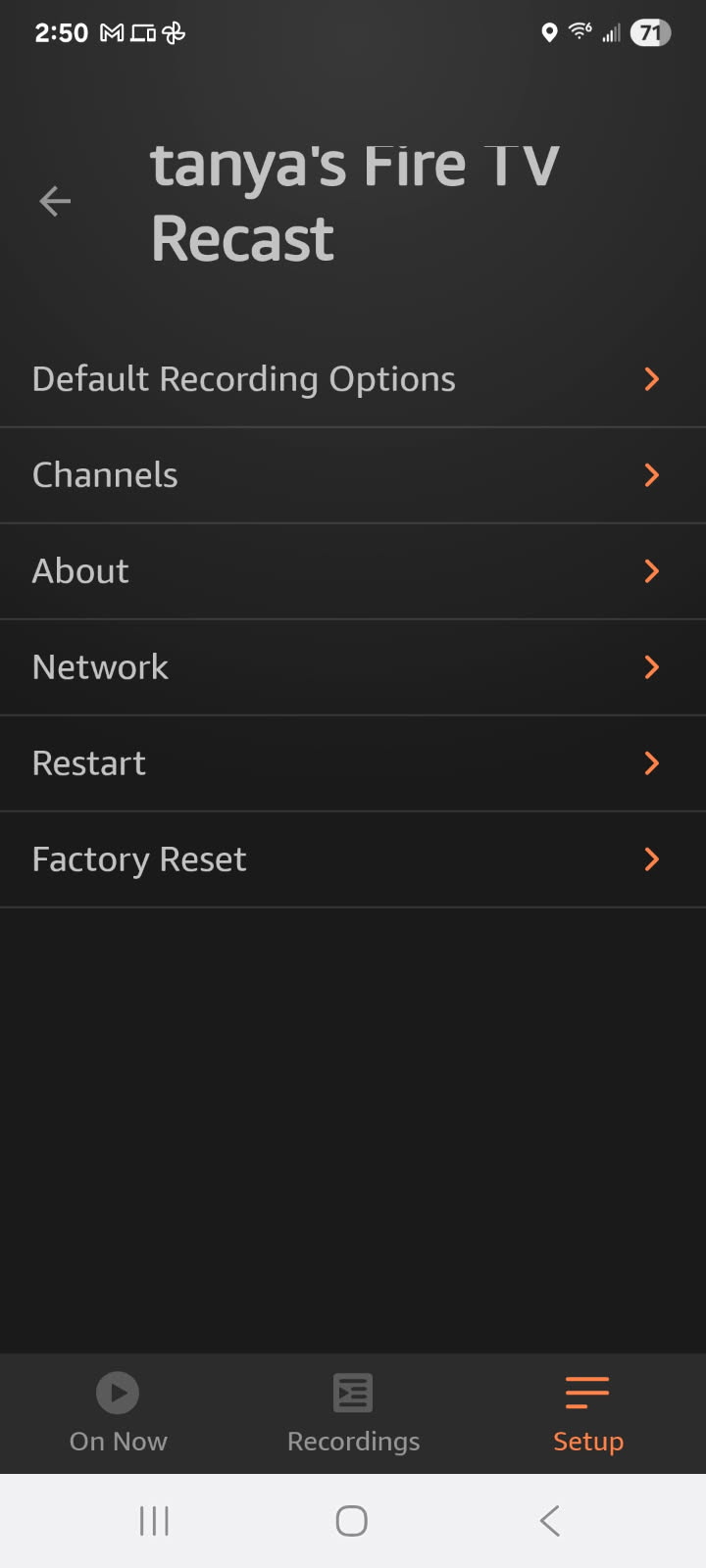Open the Channels settings
This screenshot has width=706, height=1568.
[x=353, y=475]
